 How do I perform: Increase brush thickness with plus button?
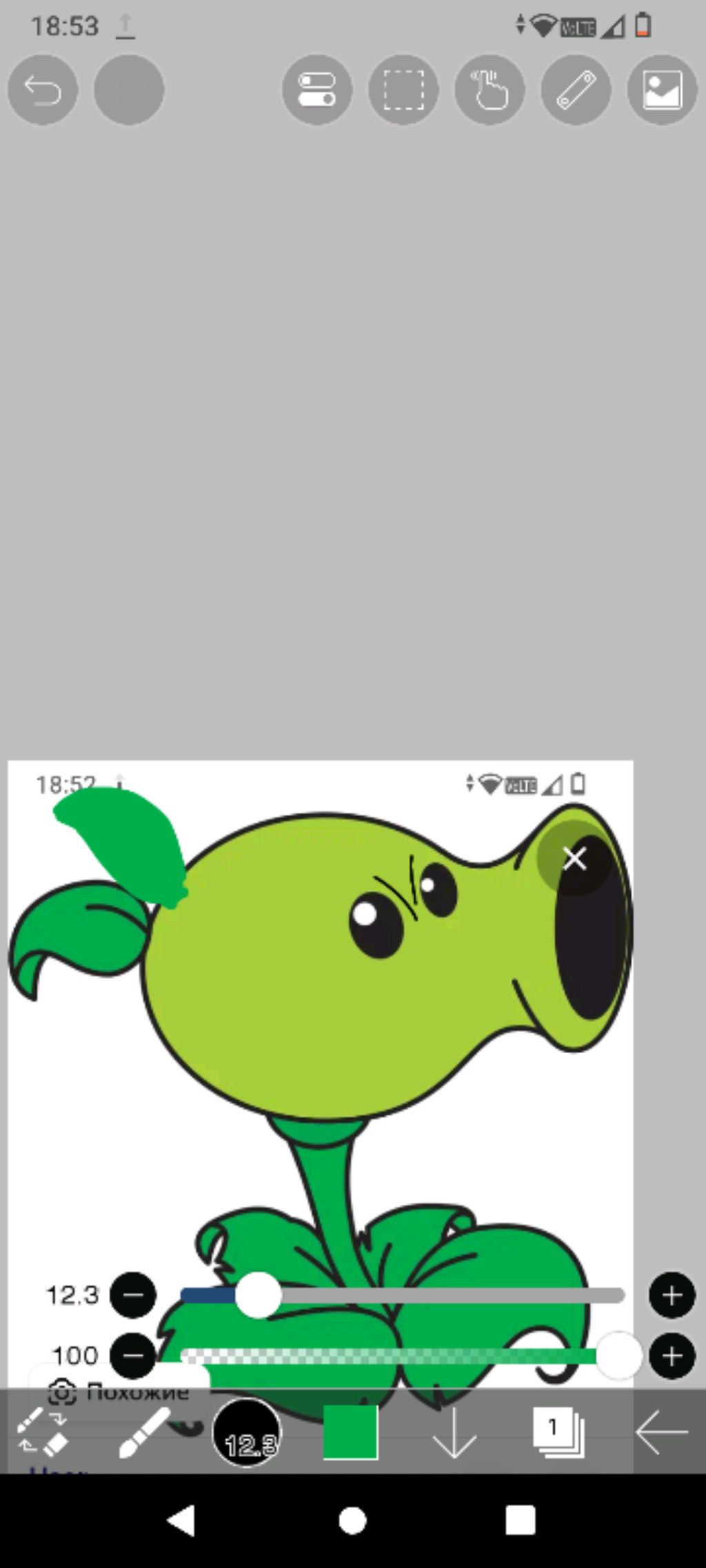point(672,1295)
